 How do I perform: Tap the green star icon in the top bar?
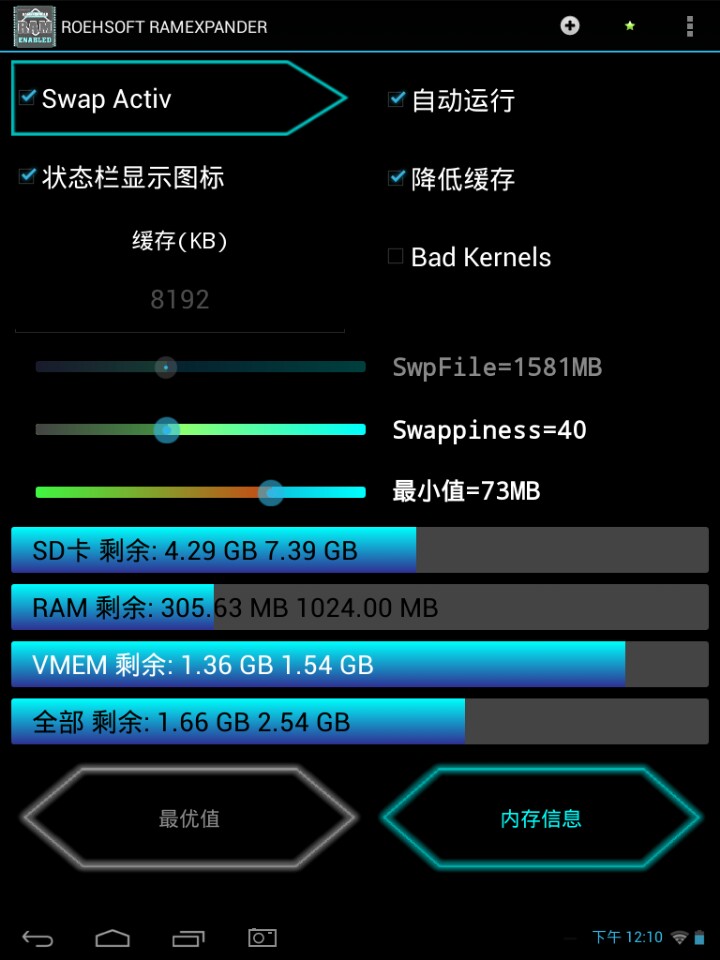pyautogui.click(x=630, y=26)
